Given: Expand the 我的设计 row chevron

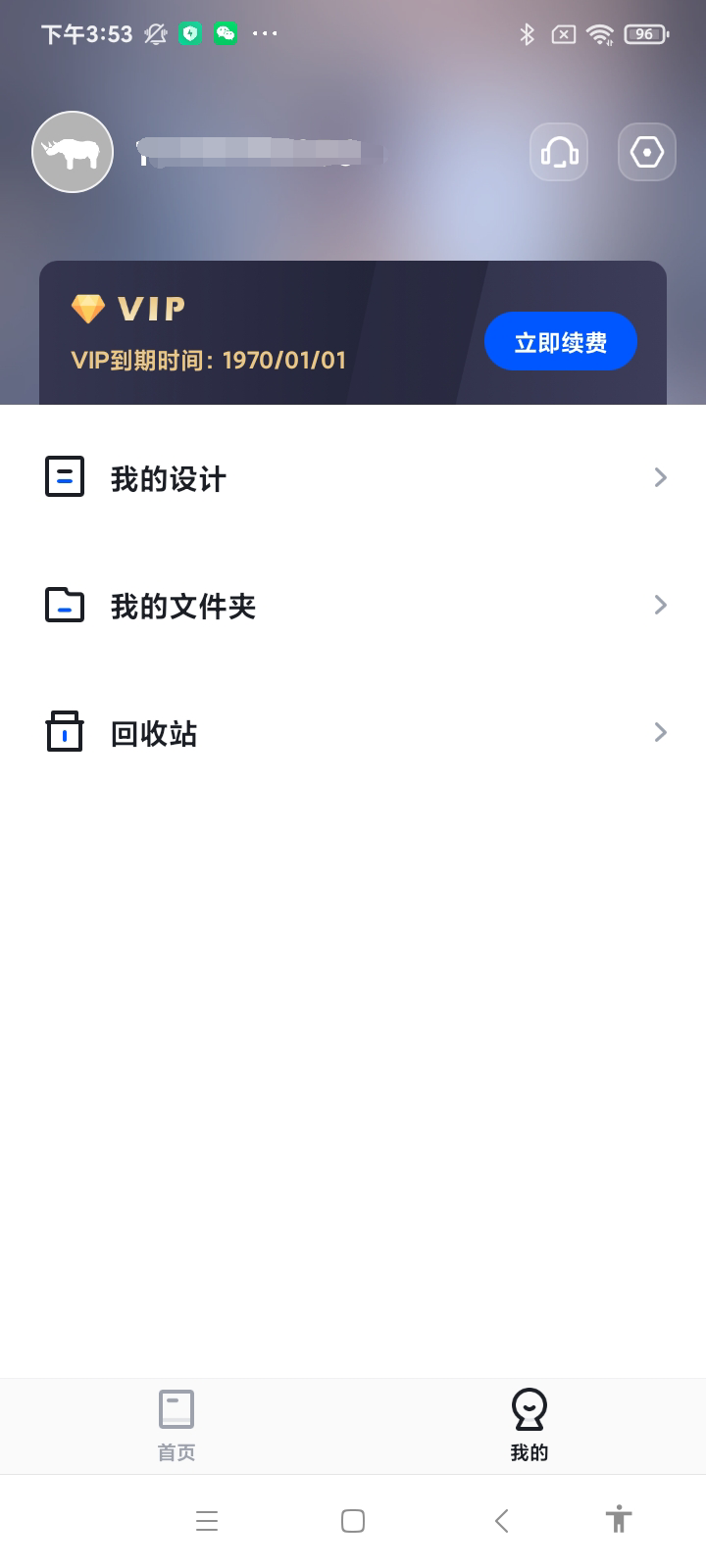Looking at the screenshot, I should point(660,477).
